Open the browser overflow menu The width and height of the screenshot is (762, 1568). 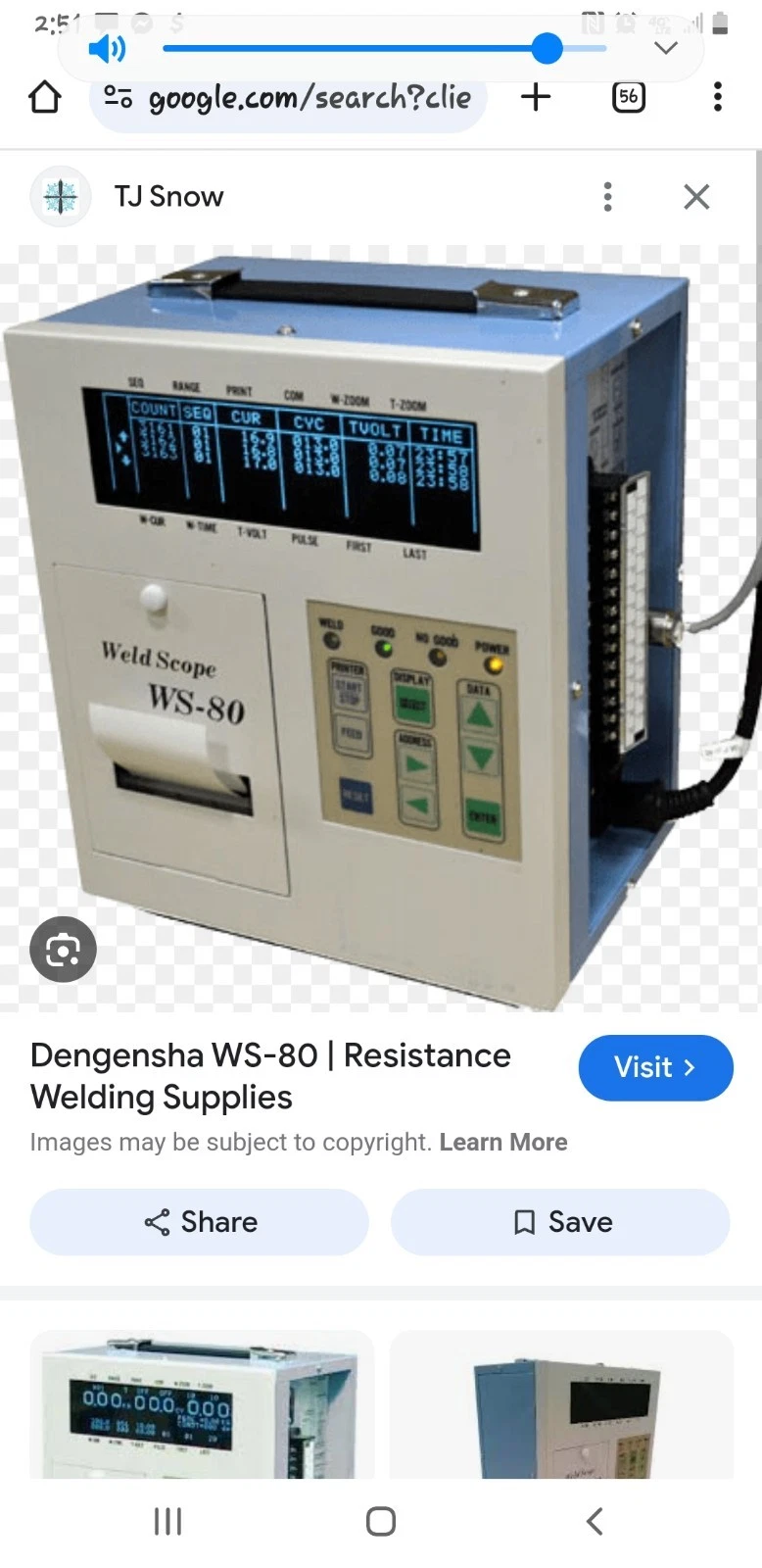click(717, 97)
